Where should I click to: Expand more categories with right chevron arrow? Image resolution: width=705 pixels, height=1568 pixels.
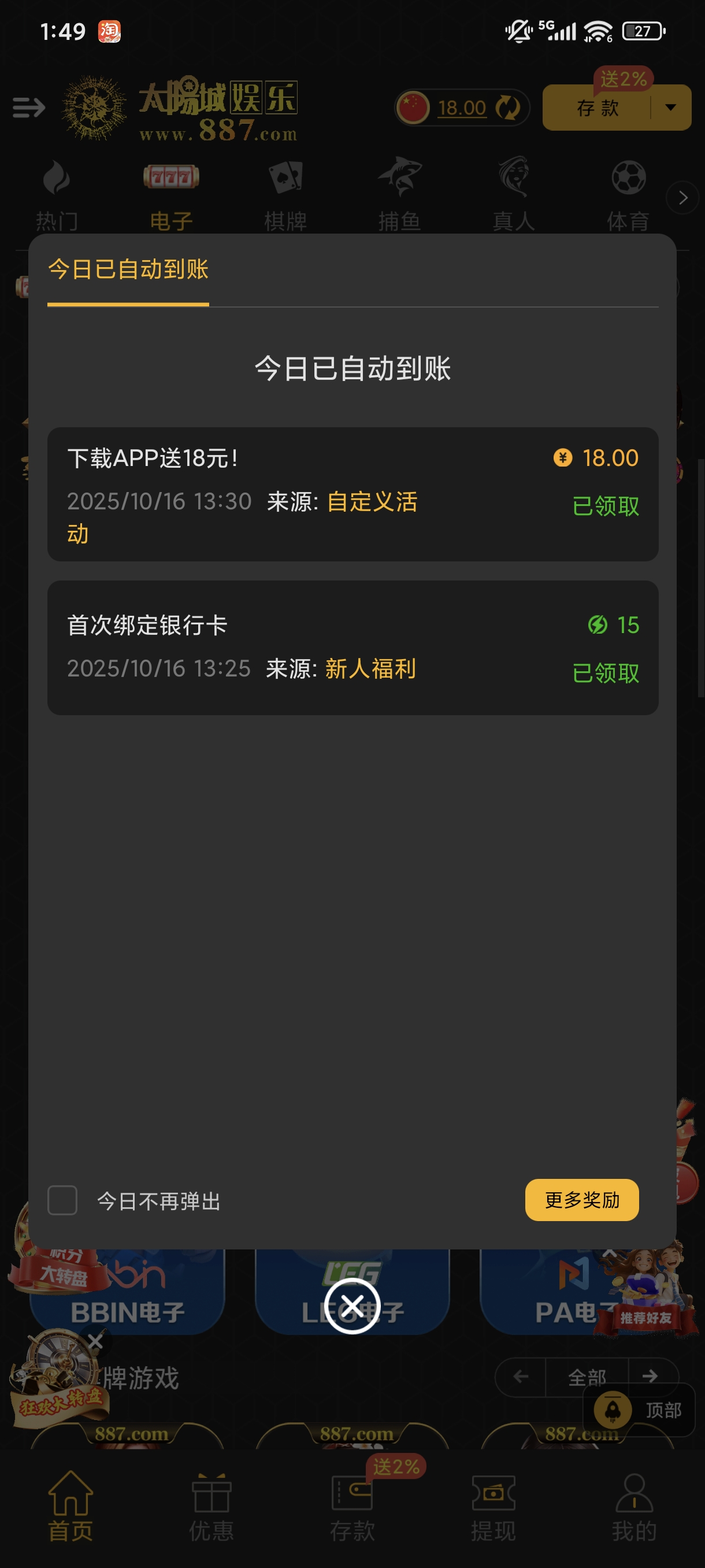pyautogui.click(x=682, y=198)
